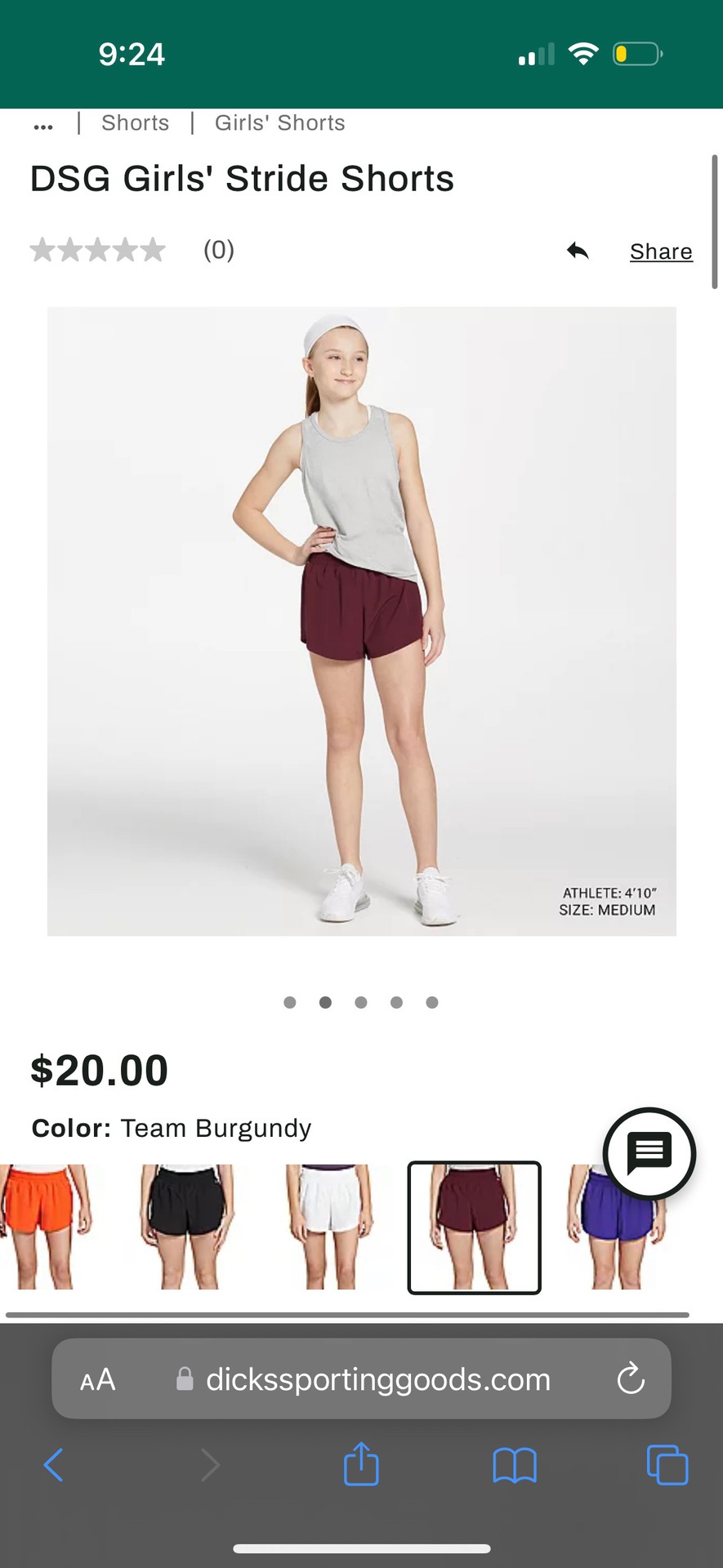Viewport: 723px width, 1568px height.
Task: Open Safari bookmarks
Action: tap(515, 1465)
